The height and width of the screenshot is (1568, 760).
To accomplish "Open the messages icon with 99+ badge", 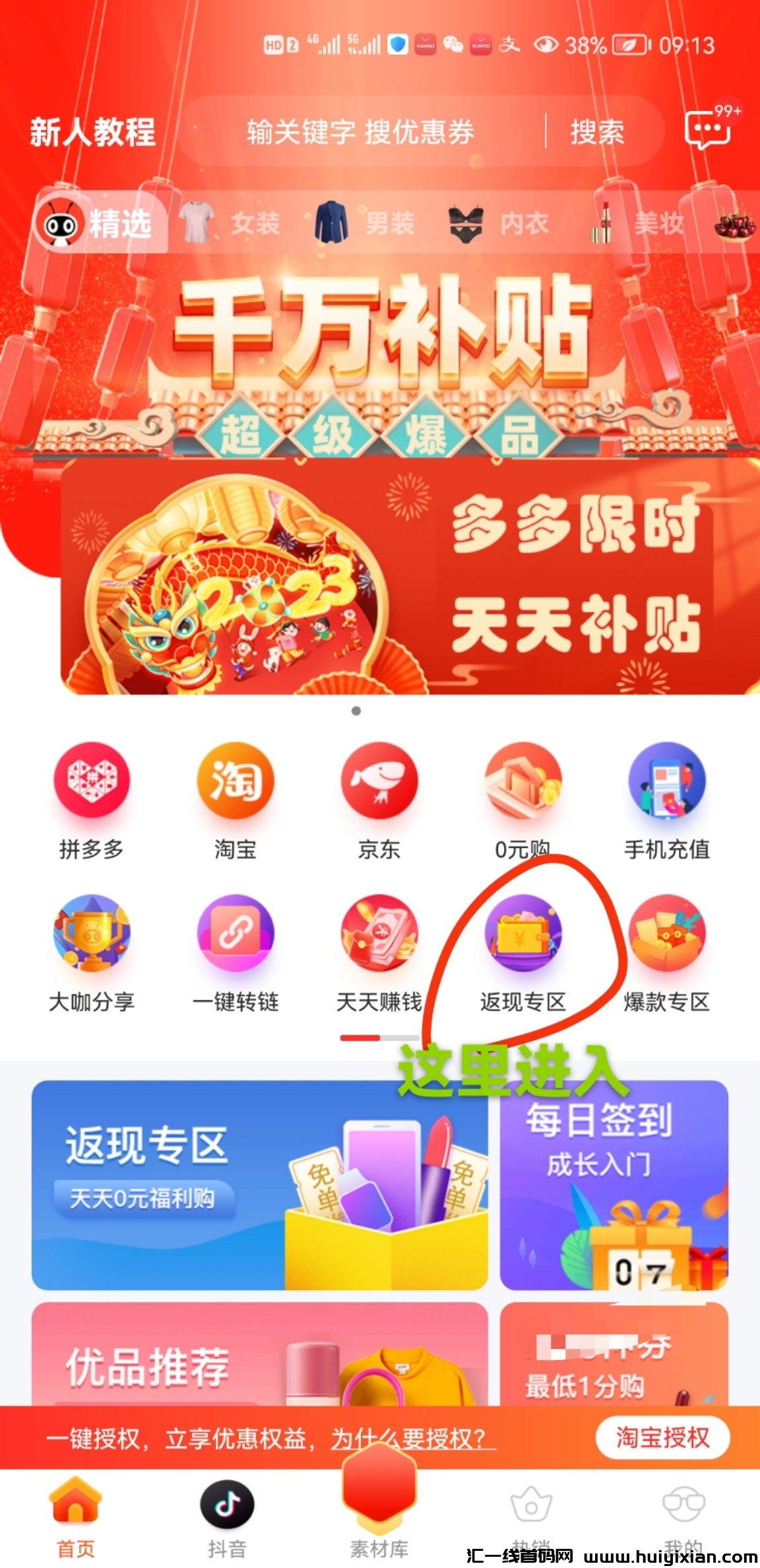I will (707, 129).
